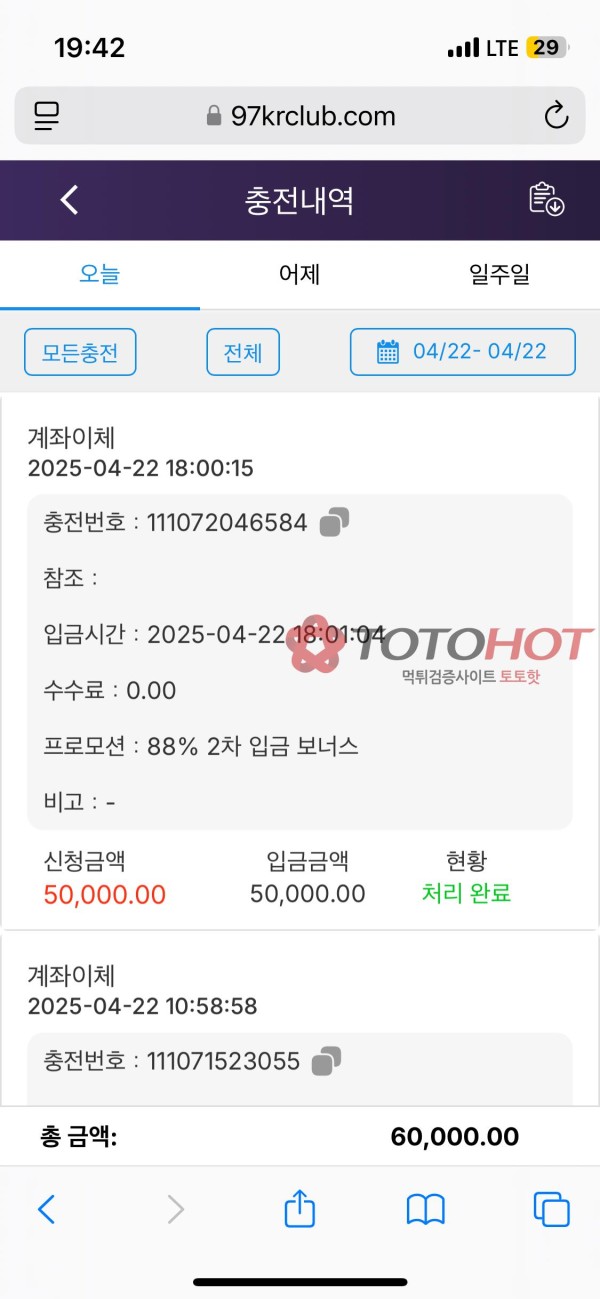The width and height of the screenshot is (600, 1299).
Task: Share this page via Safari share button
Action: coord(300,1210)
